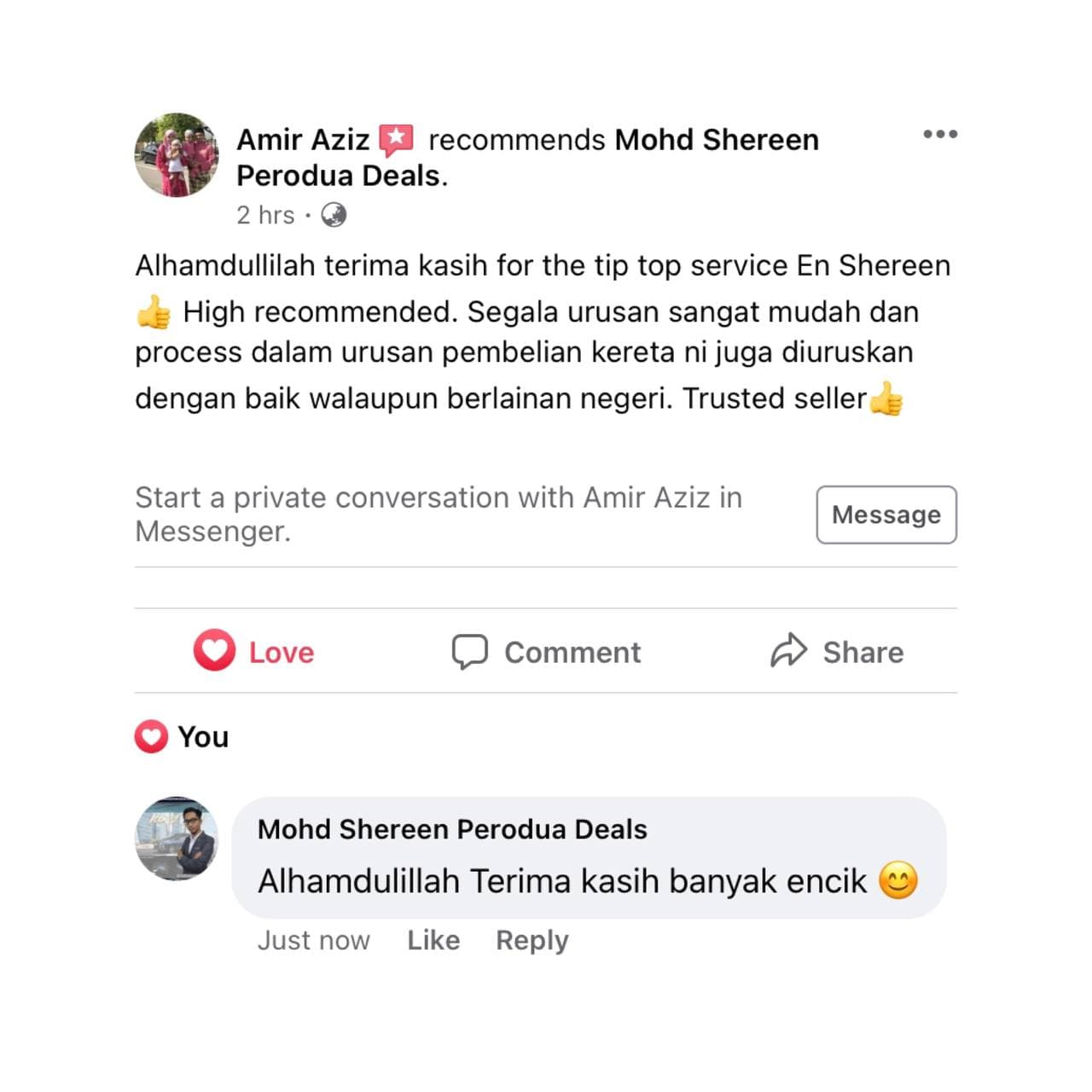Image resolution: width=1092 pixels, height=1092 pixels.
Task: Share this recommendation post
Action: point(837,652)
